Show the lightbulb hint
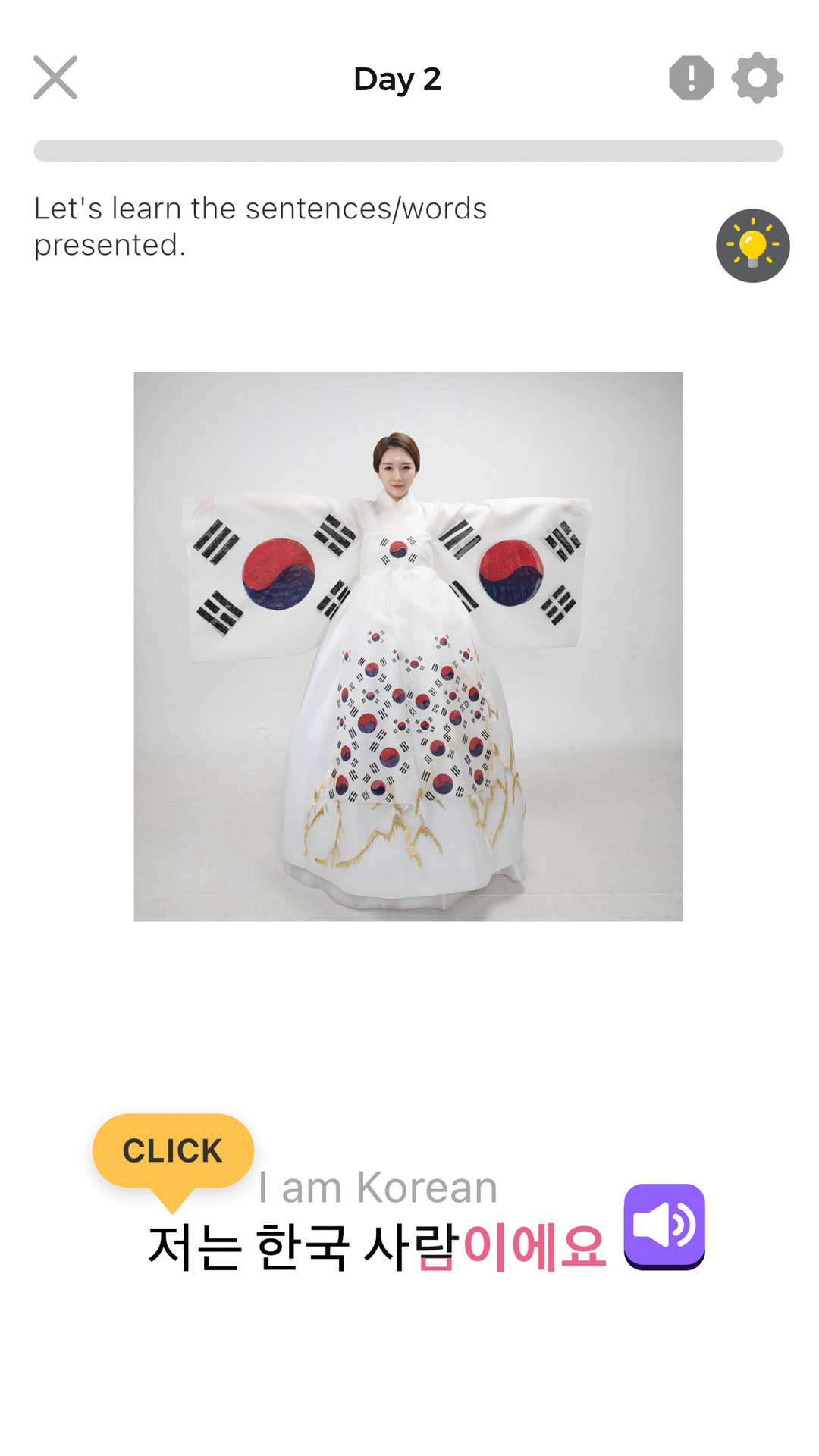819x1456 pixels. (752, 246)
